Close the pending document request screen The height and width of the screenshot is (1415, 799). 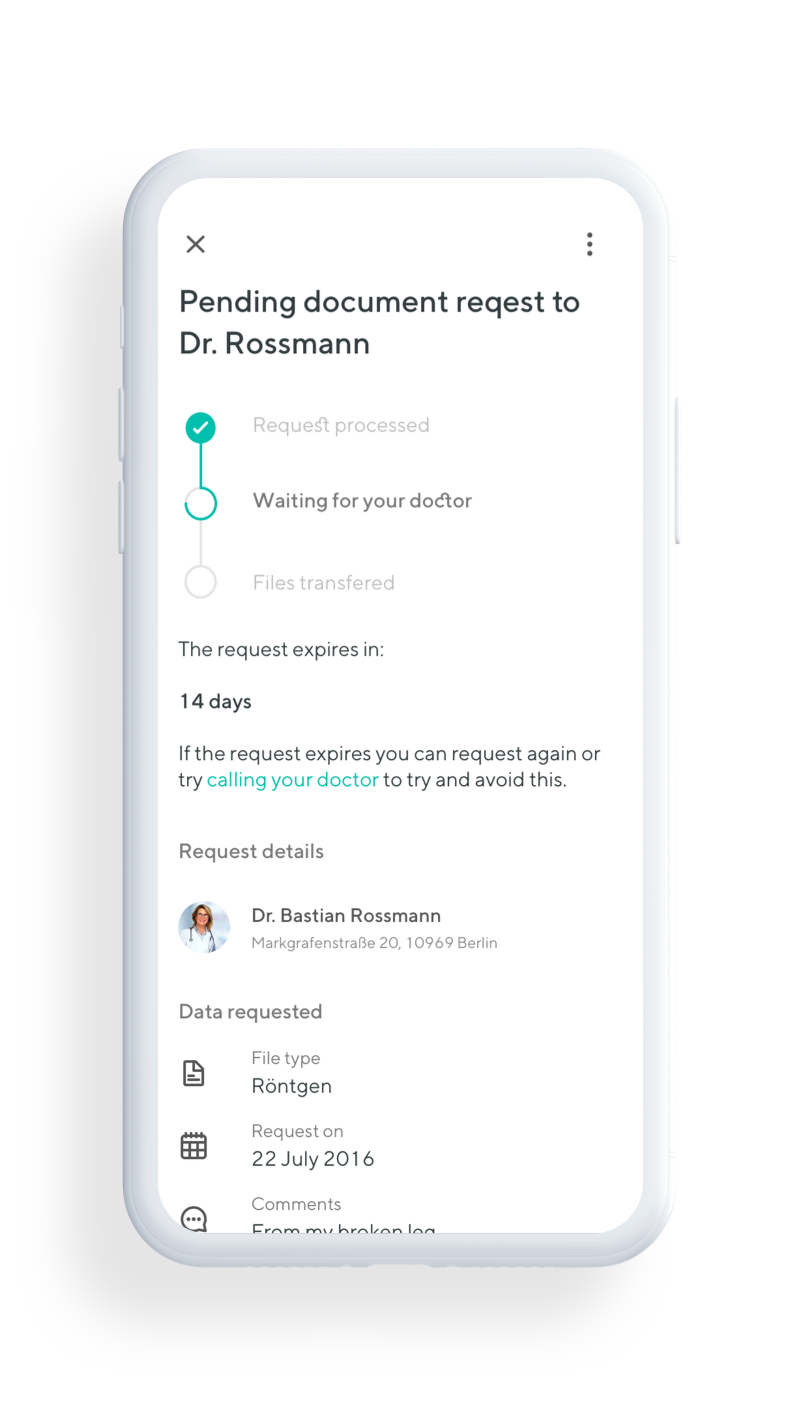point(196,244)
